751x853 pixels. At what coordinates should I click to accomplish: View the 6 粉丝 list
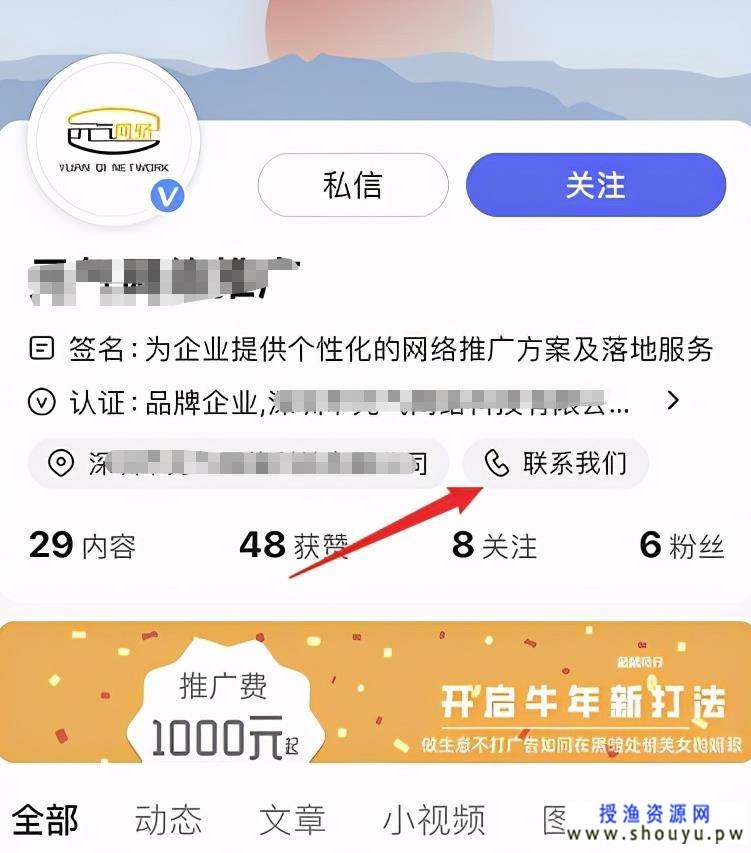click(681, 545)
